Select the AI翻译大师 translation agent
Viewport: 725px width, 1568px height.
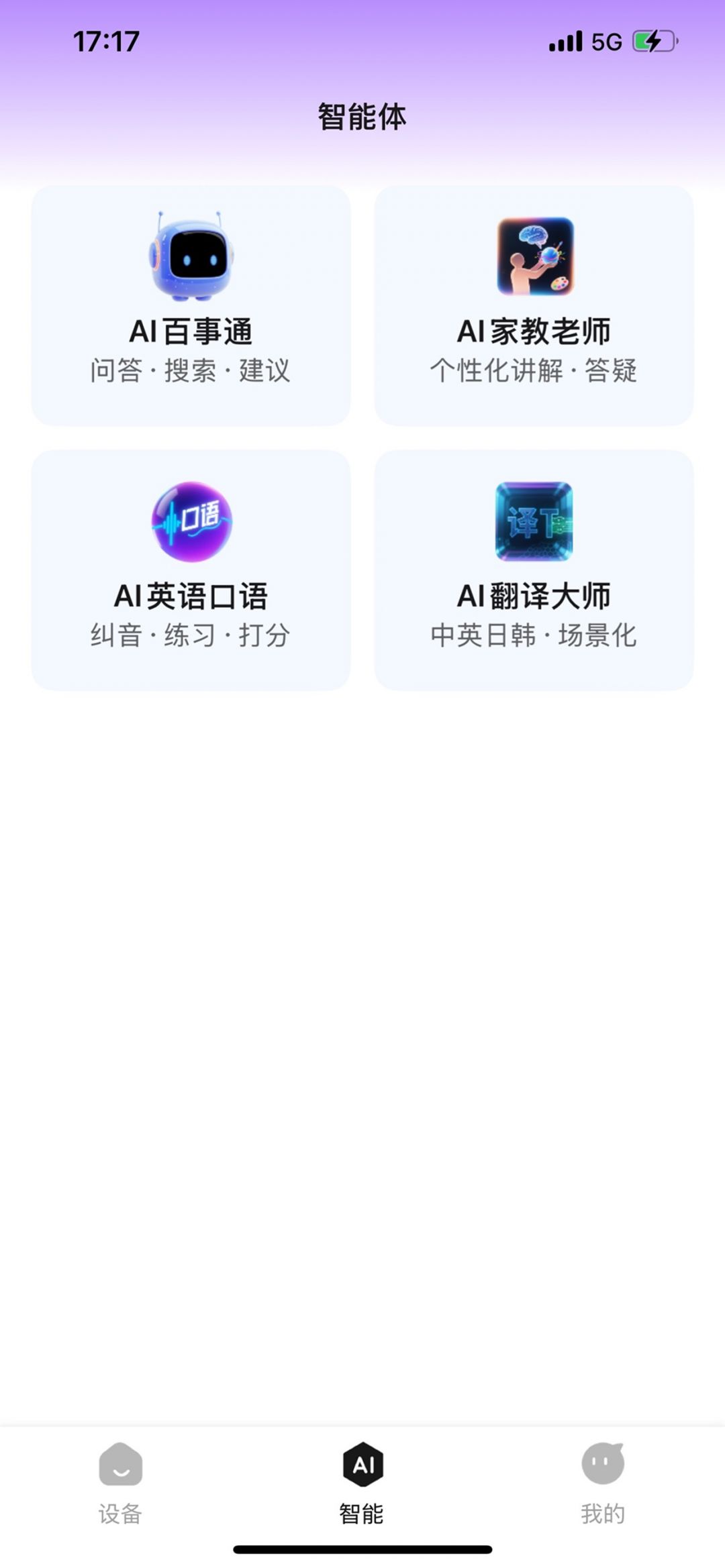click(x=534, y=570)
